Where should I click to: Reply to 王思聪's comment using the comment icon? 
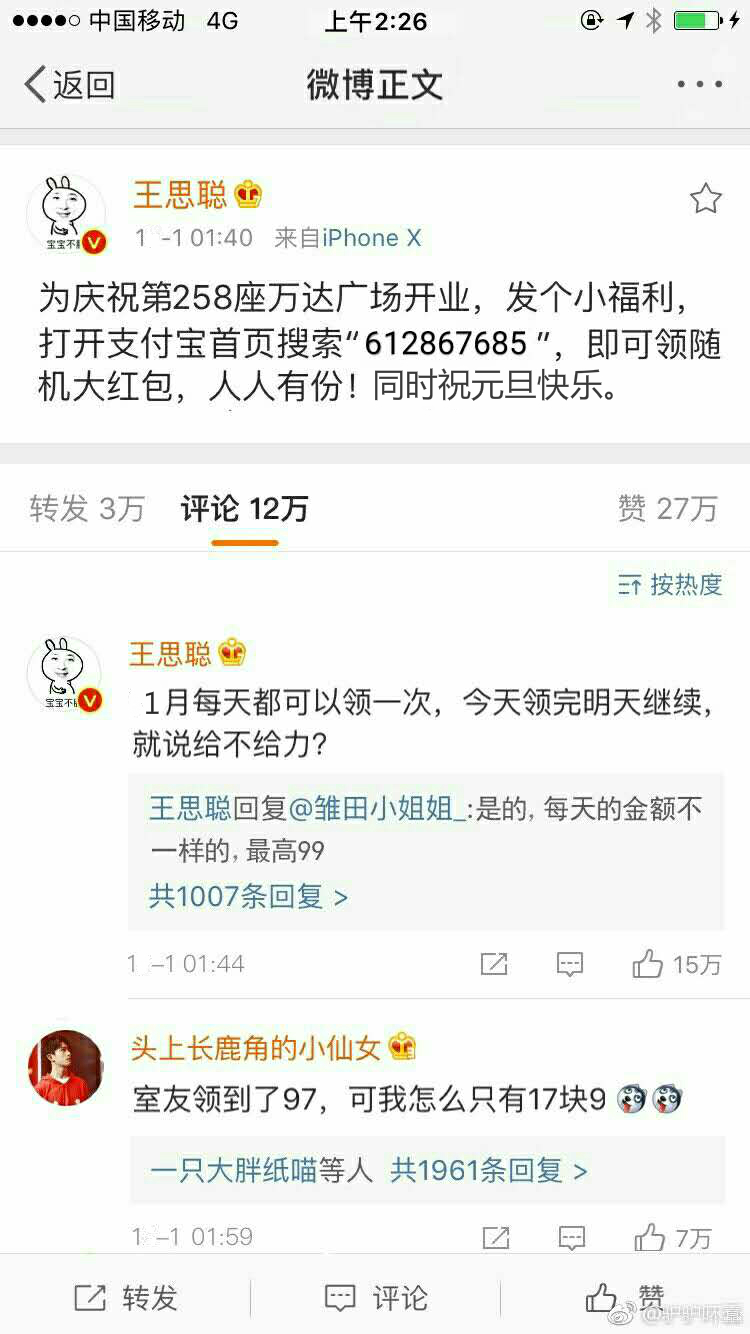(570, 964)
